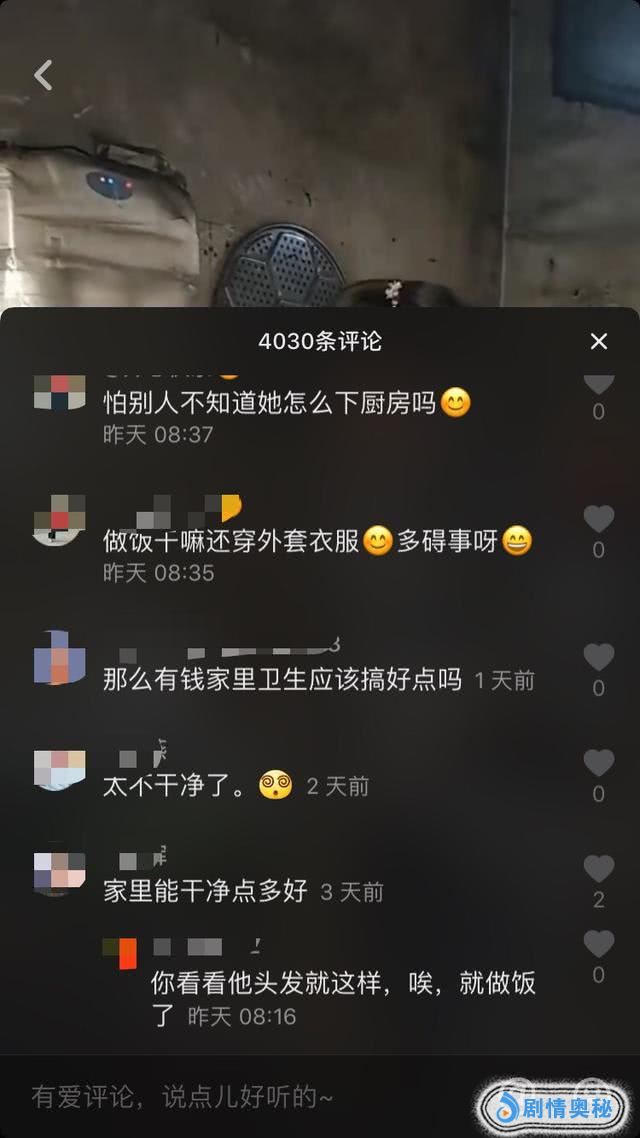View profile of 做饭干嘛还穿外套衣服 commenter
Image resolution: width=640 pixels, height=1138 pixels.
point(59,521)
